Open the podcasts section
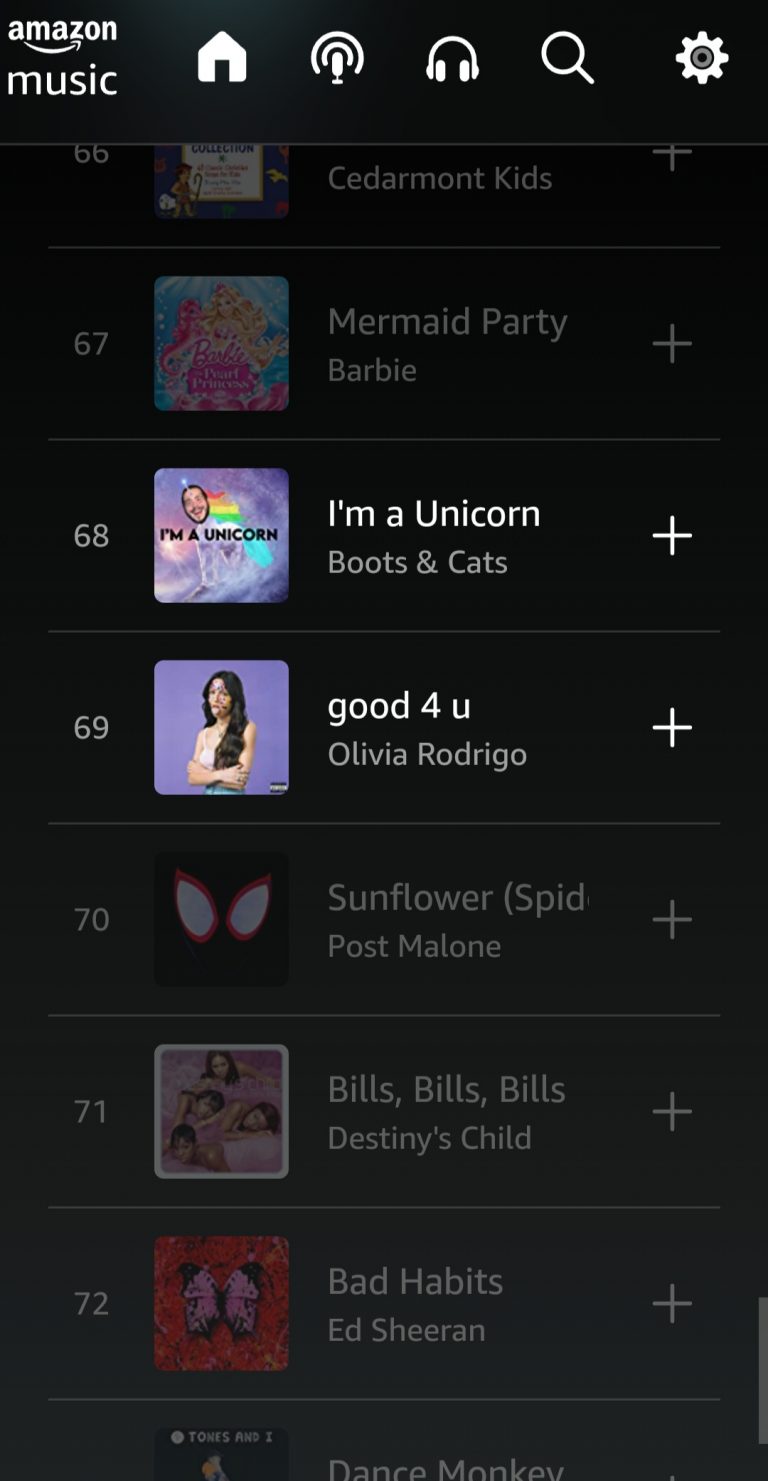 [x=337, y=57]
